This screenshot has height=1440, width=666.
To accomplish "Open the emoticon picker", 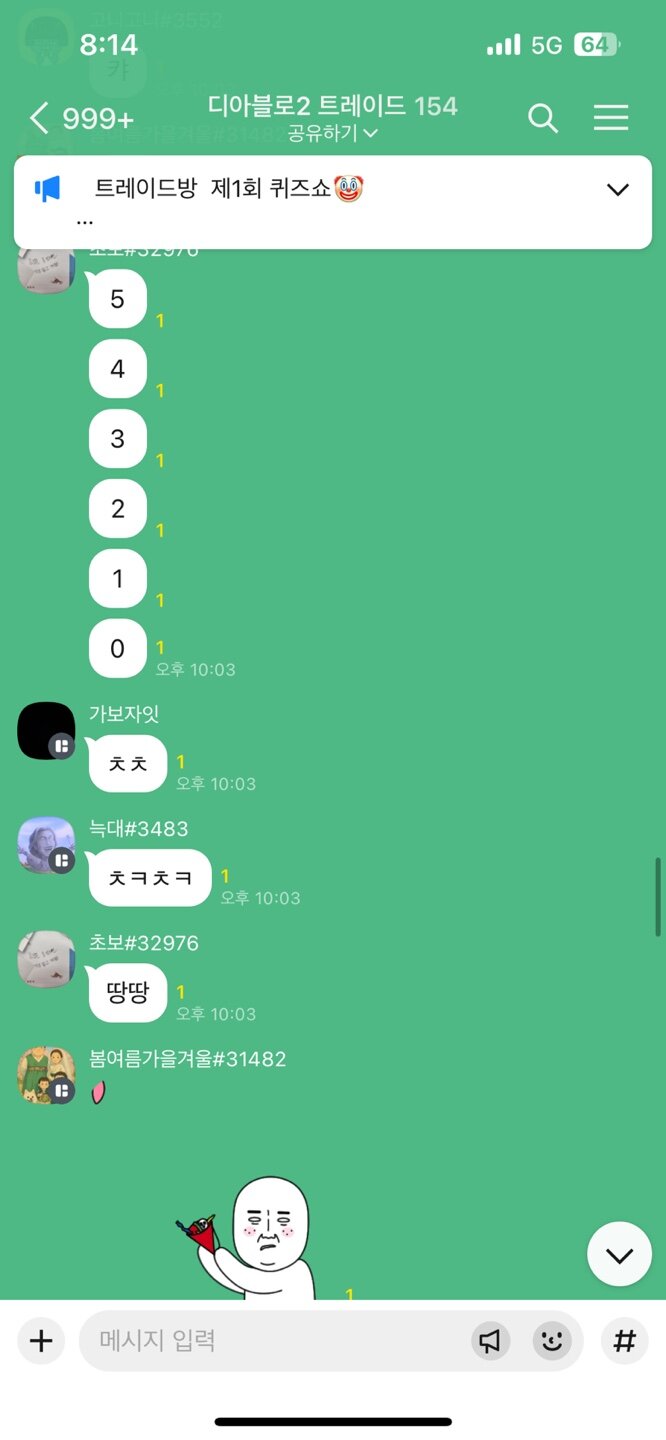I will 551,1341.
